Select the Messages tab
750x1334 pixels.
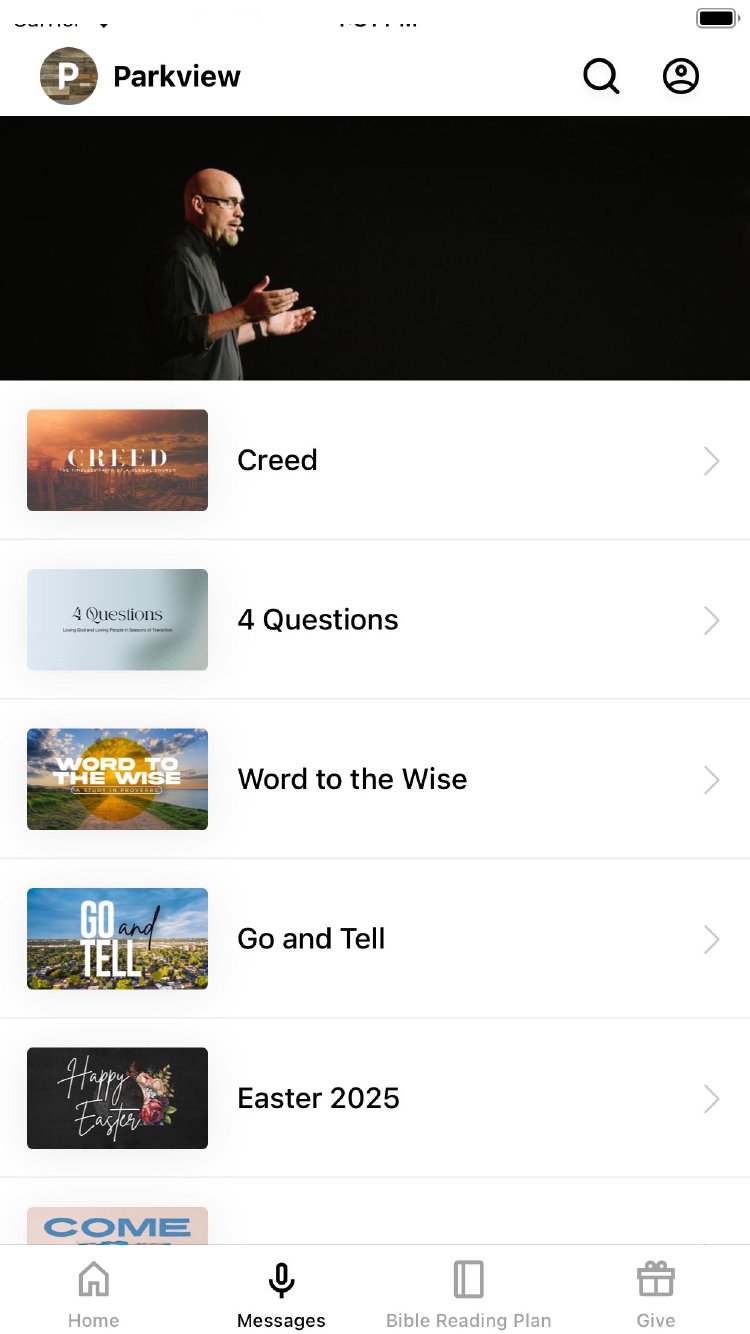click(281, 1293)
